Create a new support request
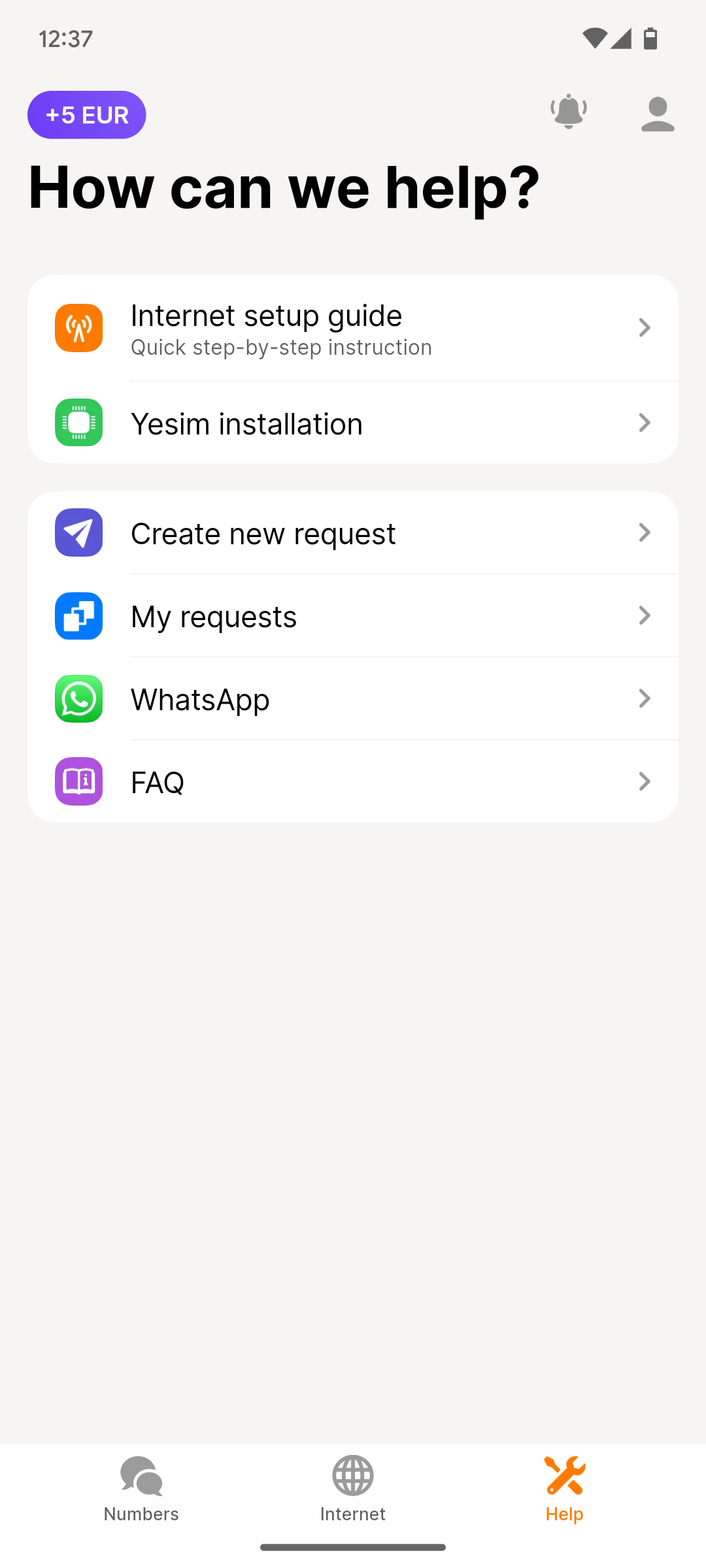Screen dimensions: 706x1568 tap(353, 532)
